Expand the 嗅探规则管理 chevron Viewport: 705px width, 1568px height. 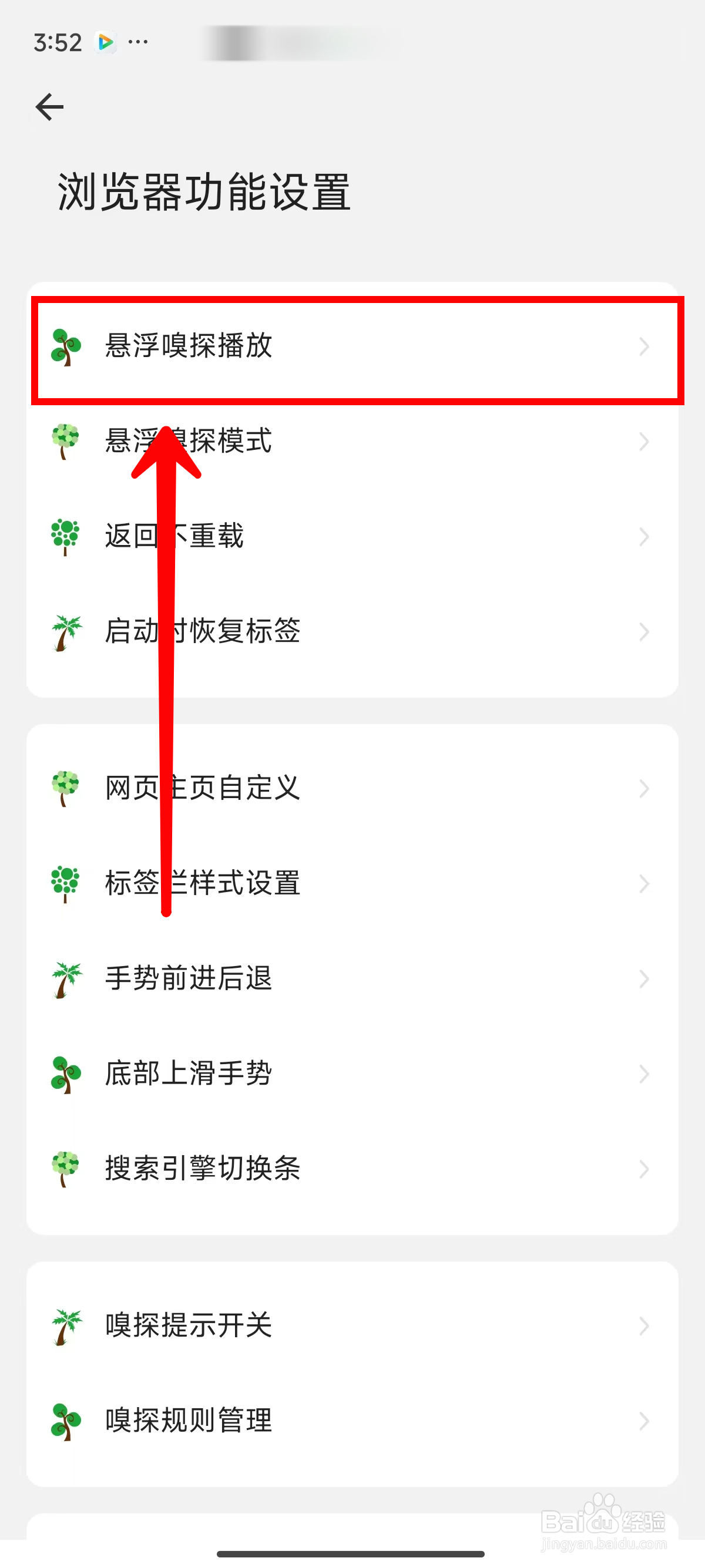(x=644, y=1421)
